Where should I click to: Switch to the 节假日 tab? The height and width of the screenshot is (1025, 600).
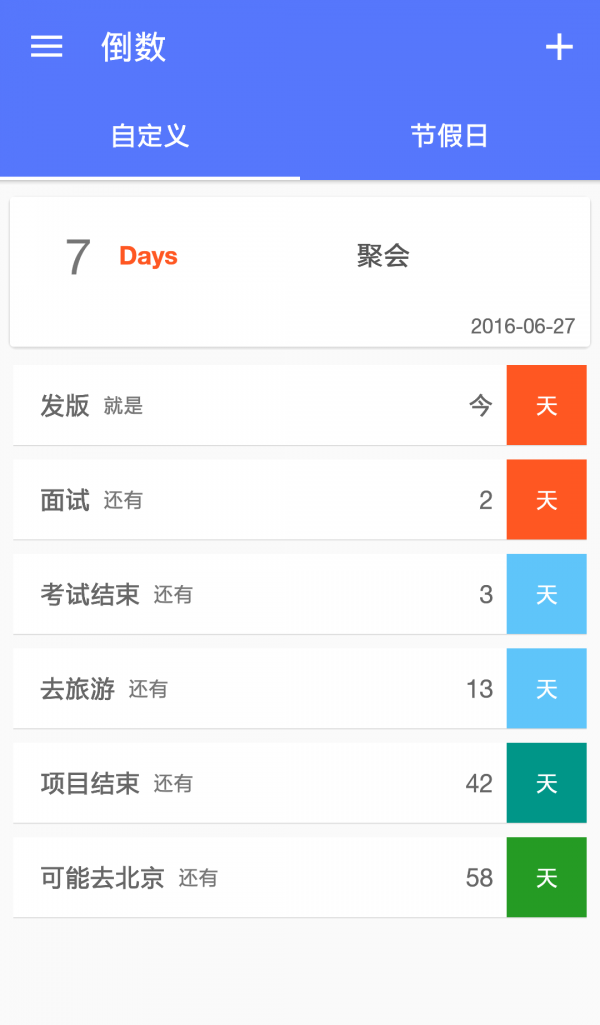449,136
